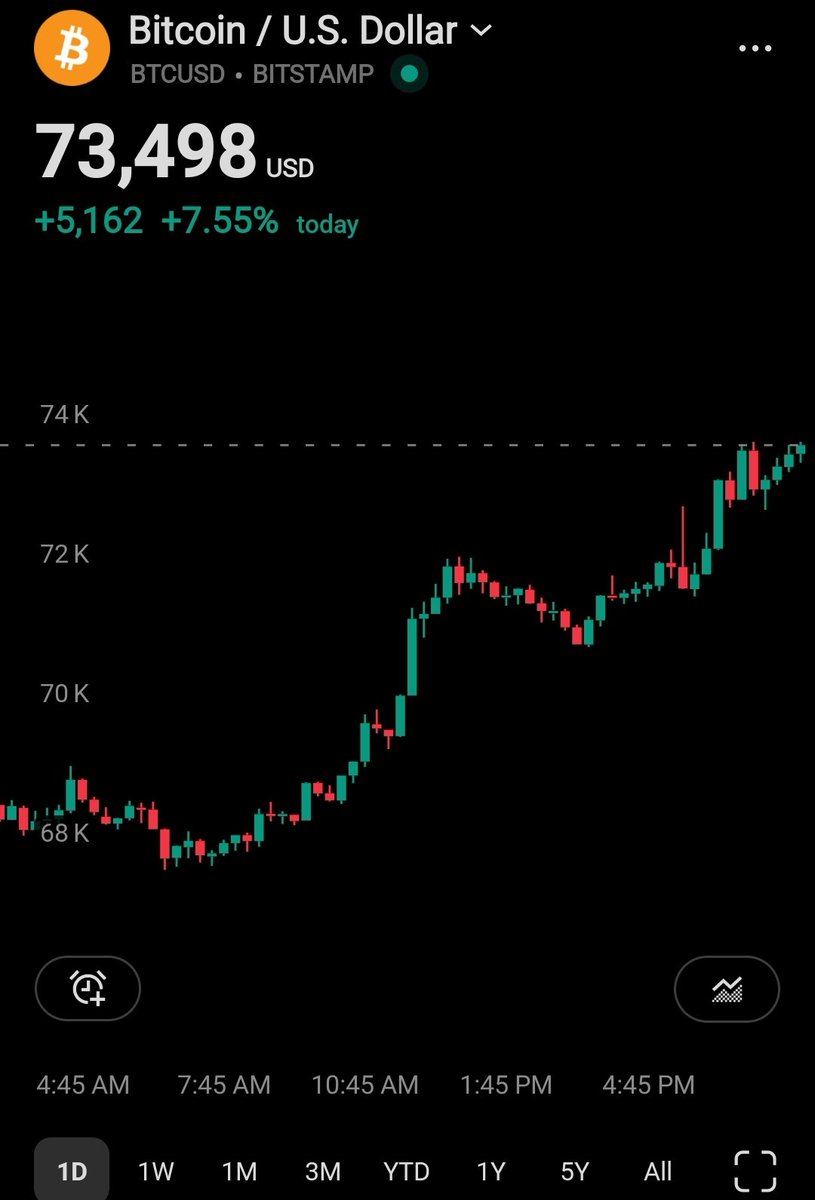Switch to the 1M time range
This screenshot has height=1200, width=815.
point(239,1171)
